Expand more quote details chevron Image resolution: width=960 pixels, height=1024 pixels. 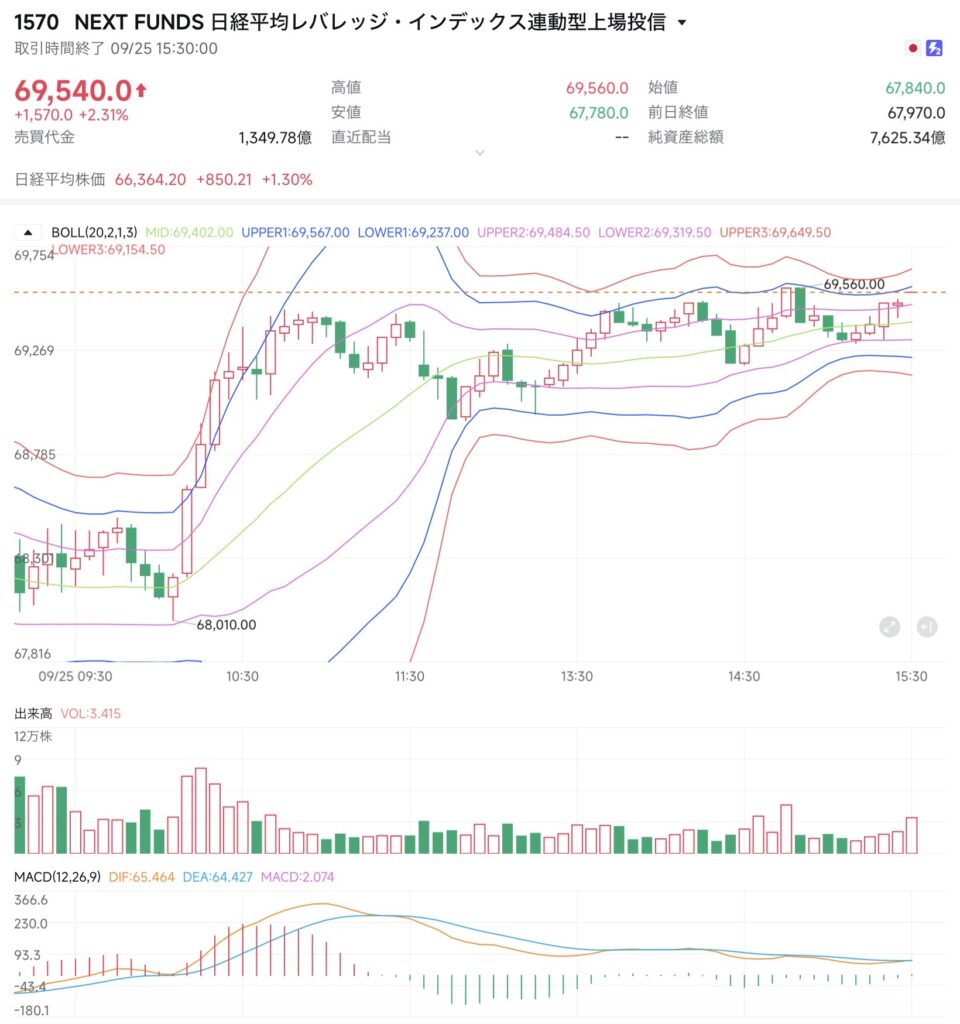[x=480, y=153]
